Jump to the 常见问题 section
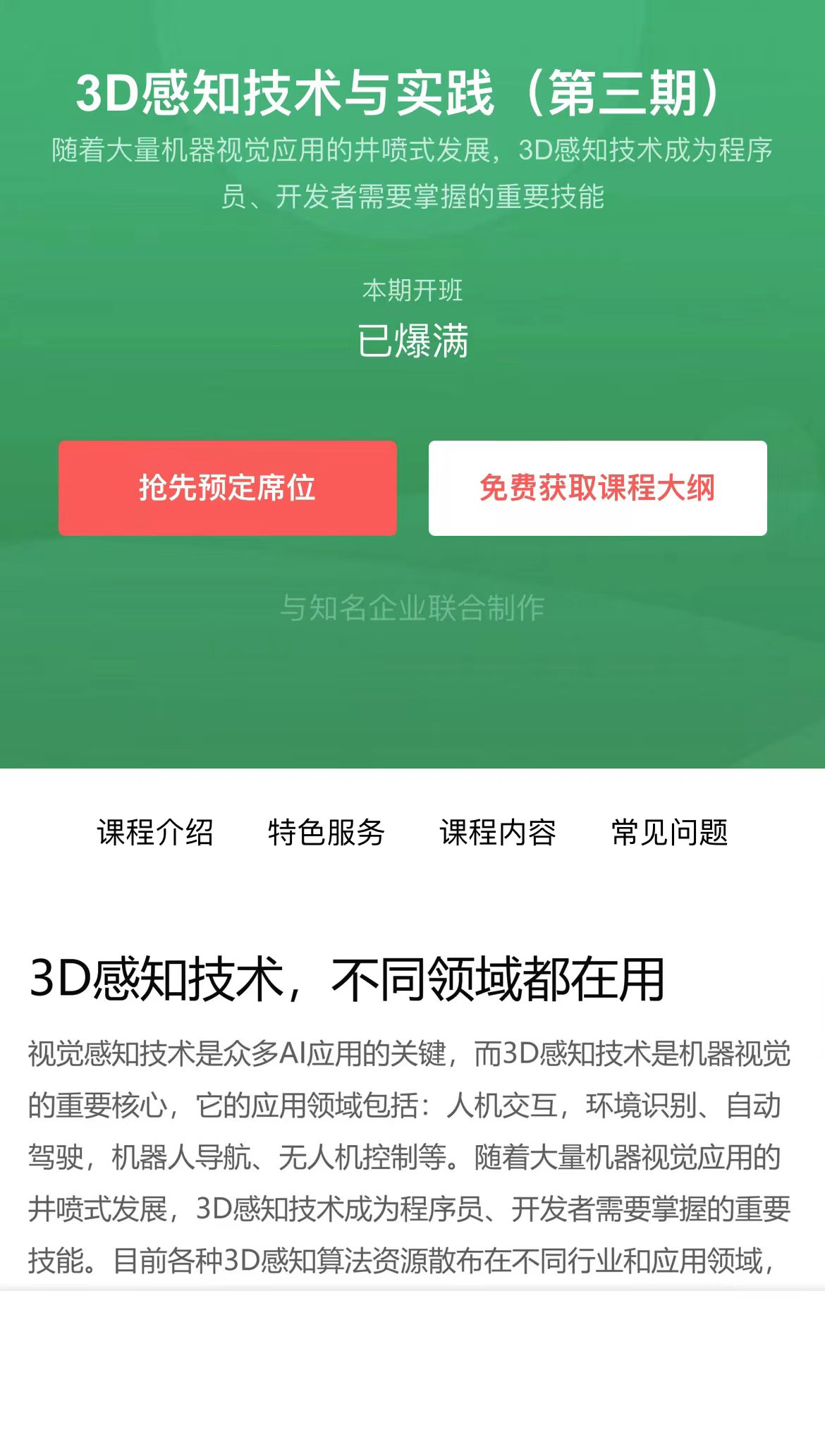The image size is (825, 1456). point(669,833)
